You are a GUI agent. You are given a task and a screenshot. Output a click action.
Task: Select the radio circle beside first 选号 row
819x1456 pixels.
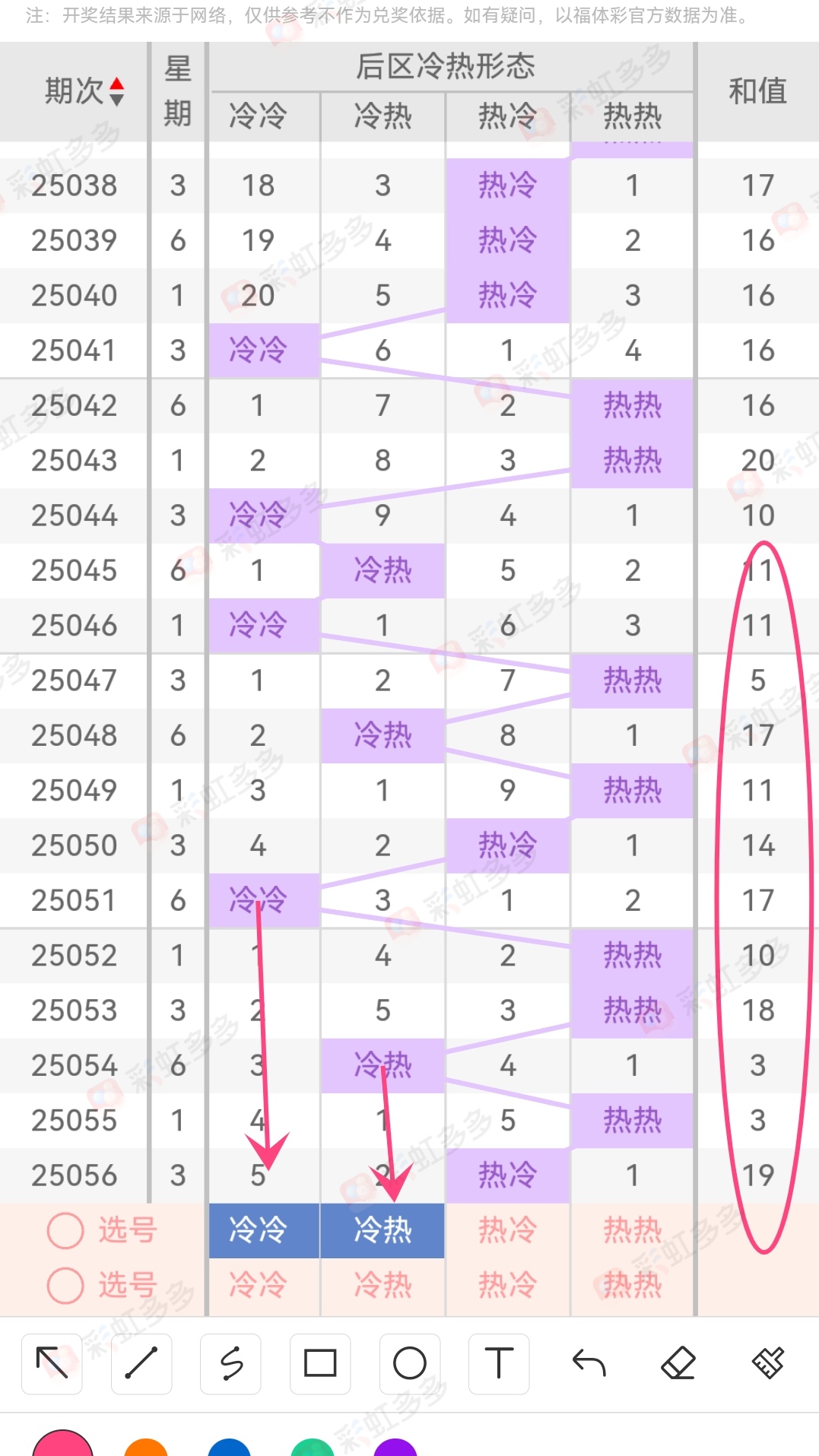click(66, 1230)
